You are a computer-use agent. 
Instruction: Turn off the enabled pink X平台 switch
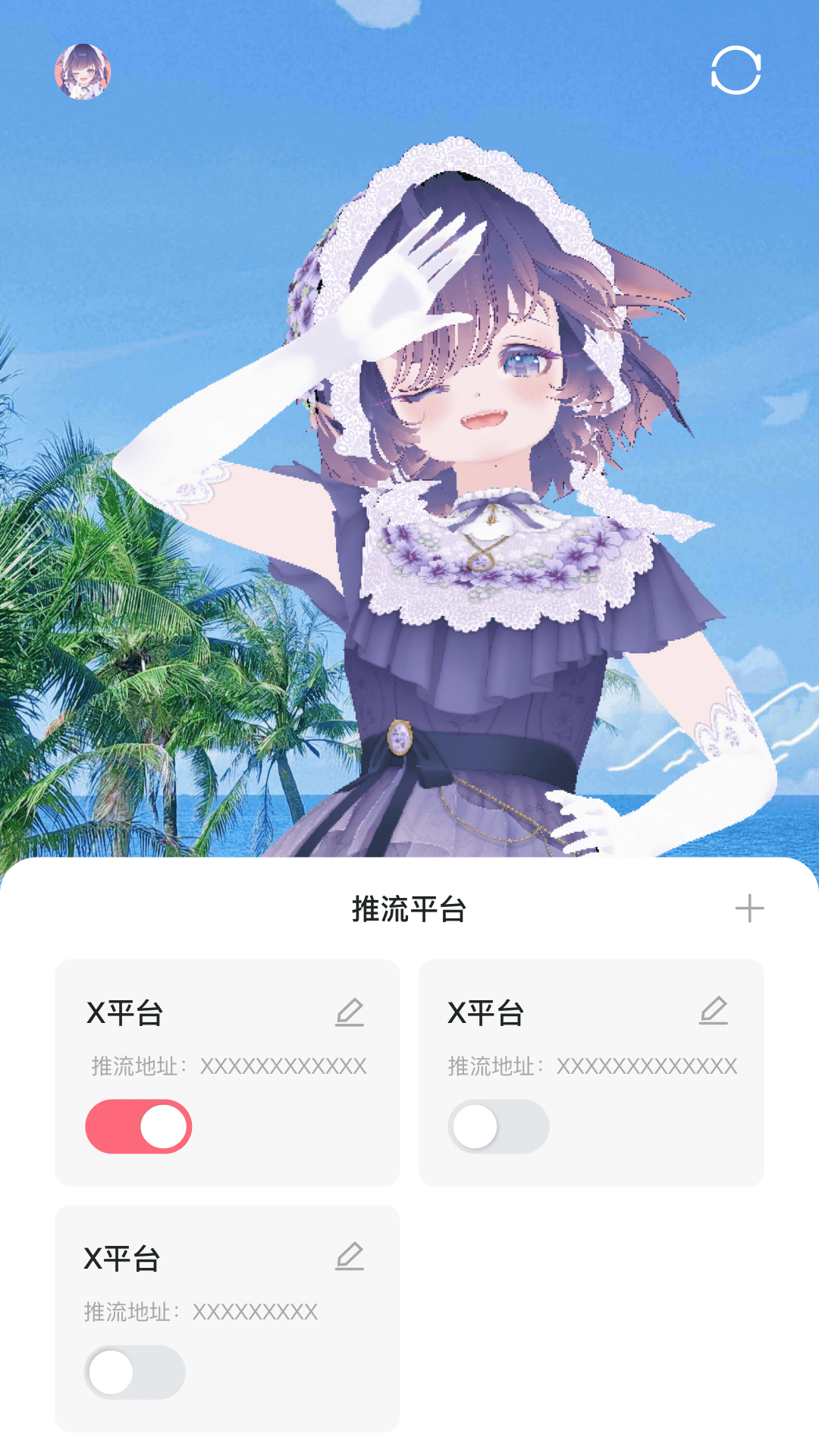[139, 1126]
